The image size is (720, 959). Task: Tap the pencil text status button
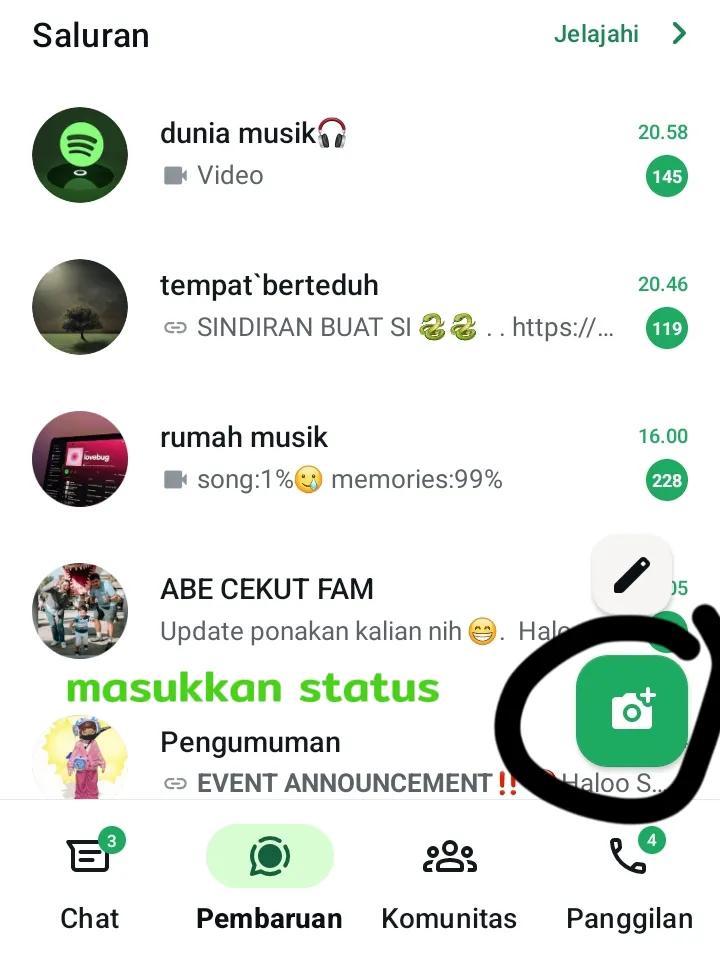coord(631,575)
